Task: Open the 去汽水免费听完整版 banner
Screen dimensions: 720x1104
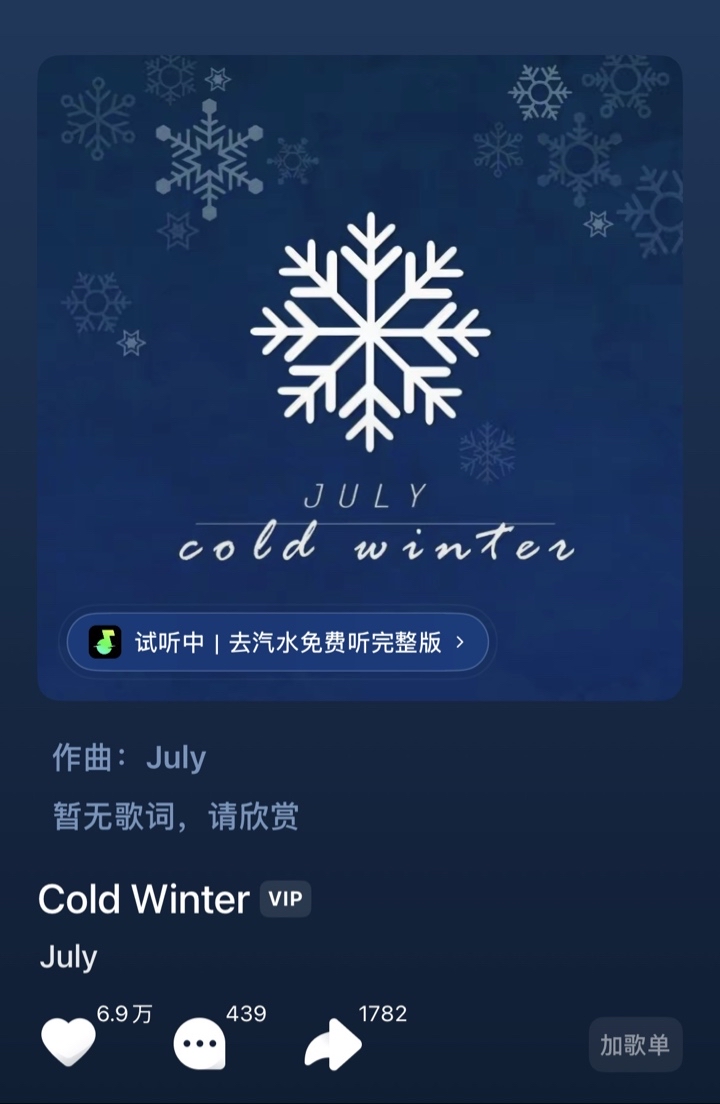Action: (278, 642)
